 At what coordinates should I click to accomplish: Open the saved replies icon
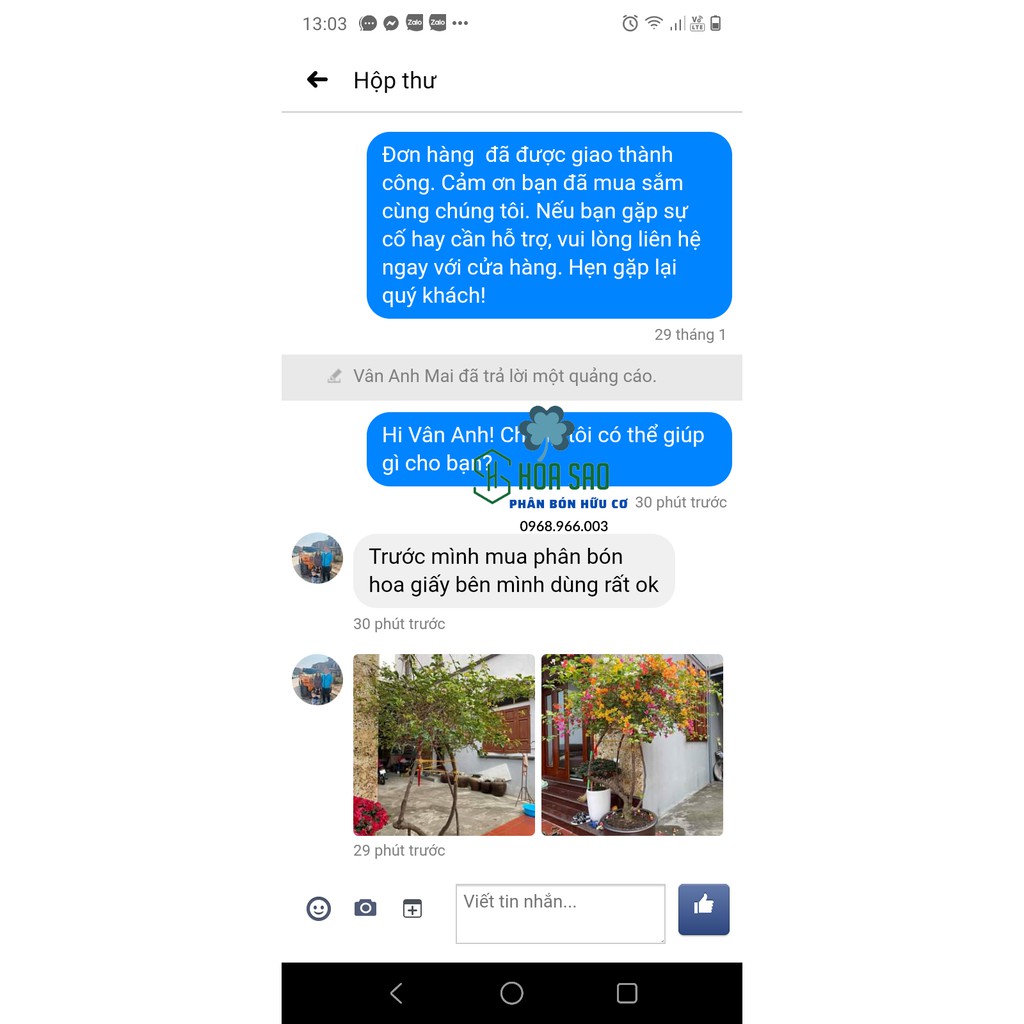(412, 908)
